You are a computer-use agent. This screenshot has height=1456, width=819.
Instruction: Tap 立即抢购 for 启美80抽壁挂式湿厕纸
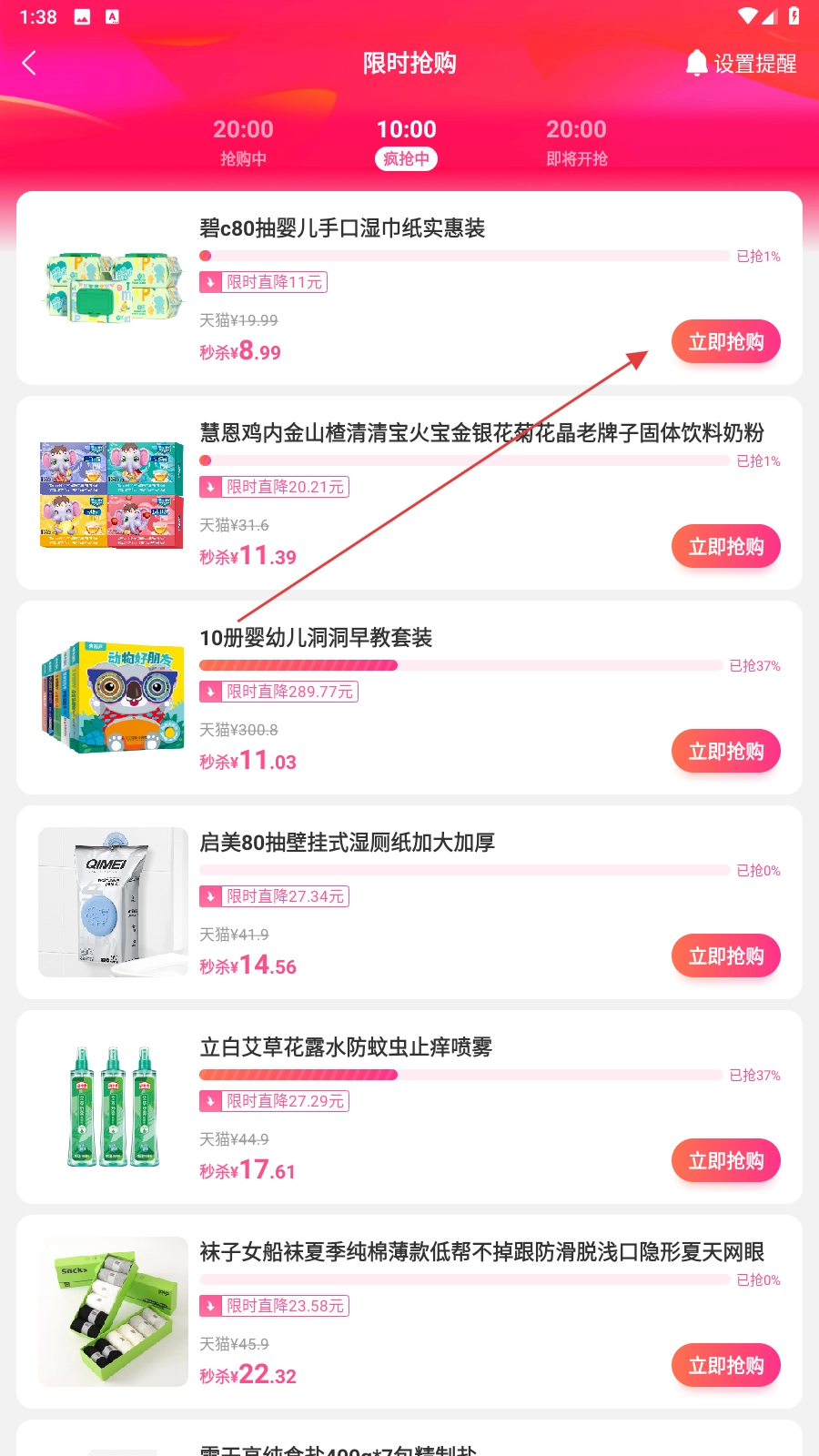click(x=725, y=956)
